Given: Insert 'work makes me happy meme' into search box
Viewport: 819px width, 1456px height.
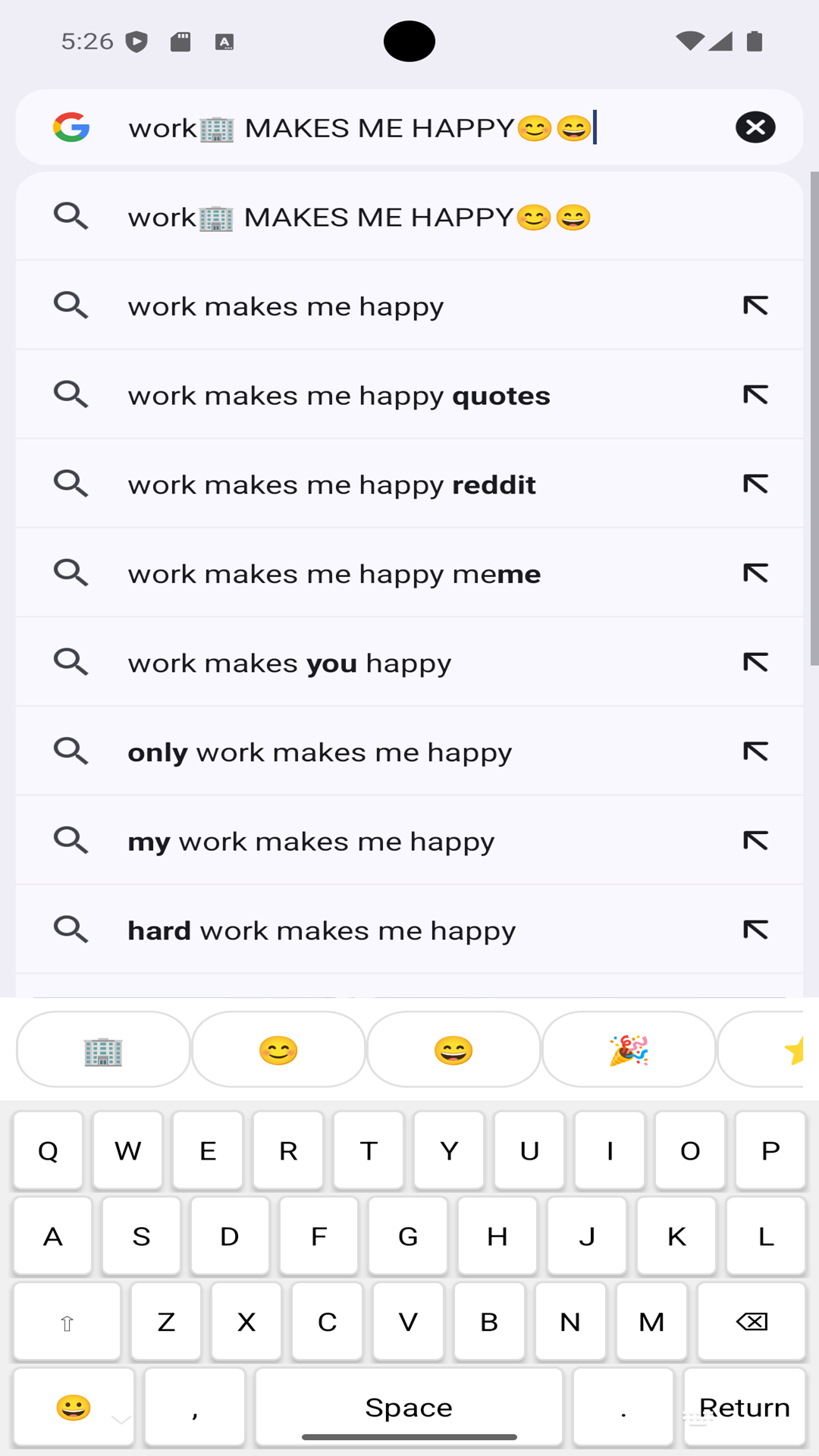Looking at the screenshot, I should pos(755,573).
